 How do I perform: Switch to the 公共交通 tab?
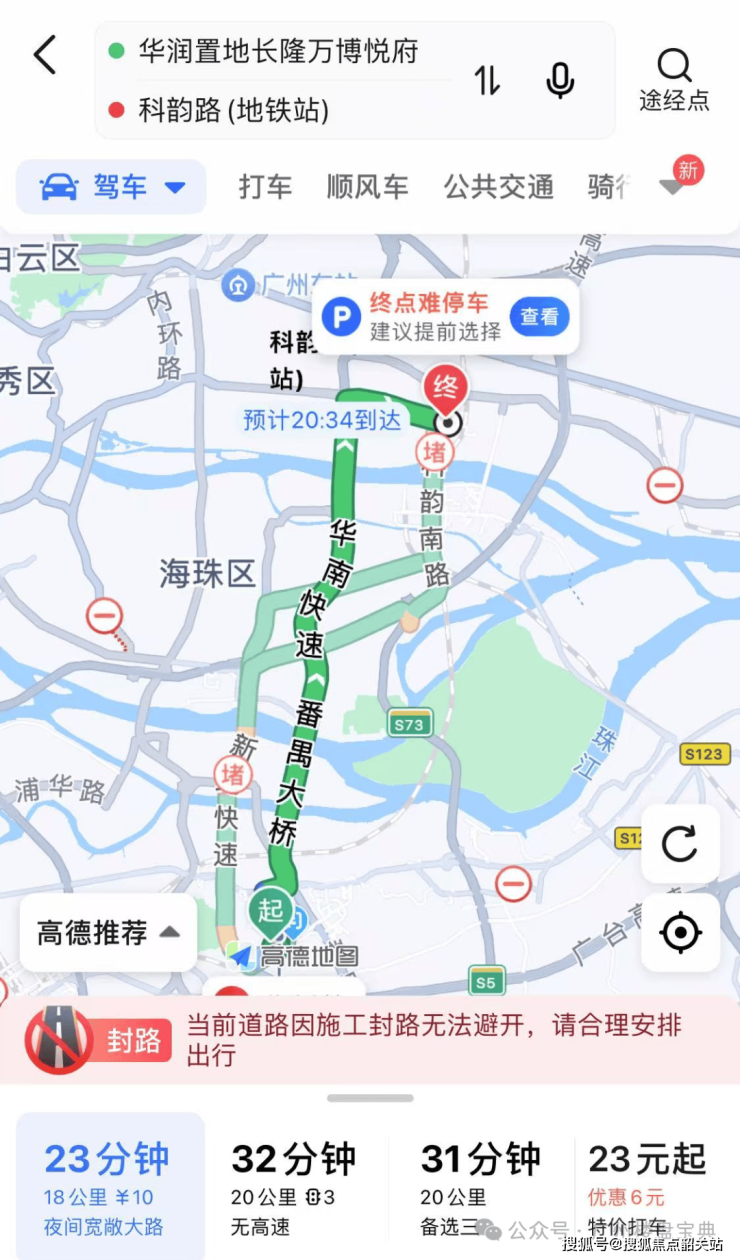(x=498, y=187)
